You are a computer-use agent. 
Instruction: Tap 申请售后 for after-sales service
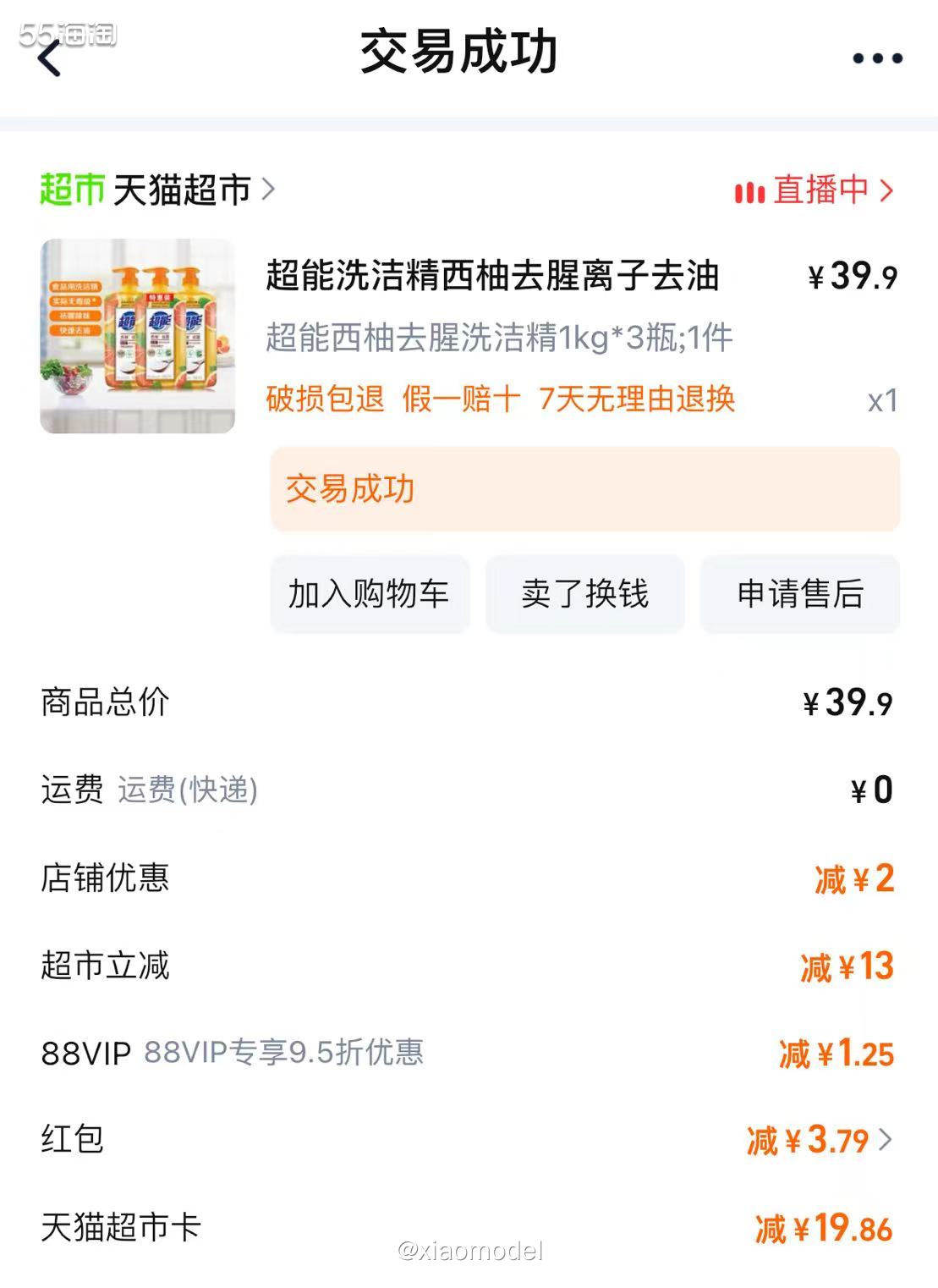(799, 594)
